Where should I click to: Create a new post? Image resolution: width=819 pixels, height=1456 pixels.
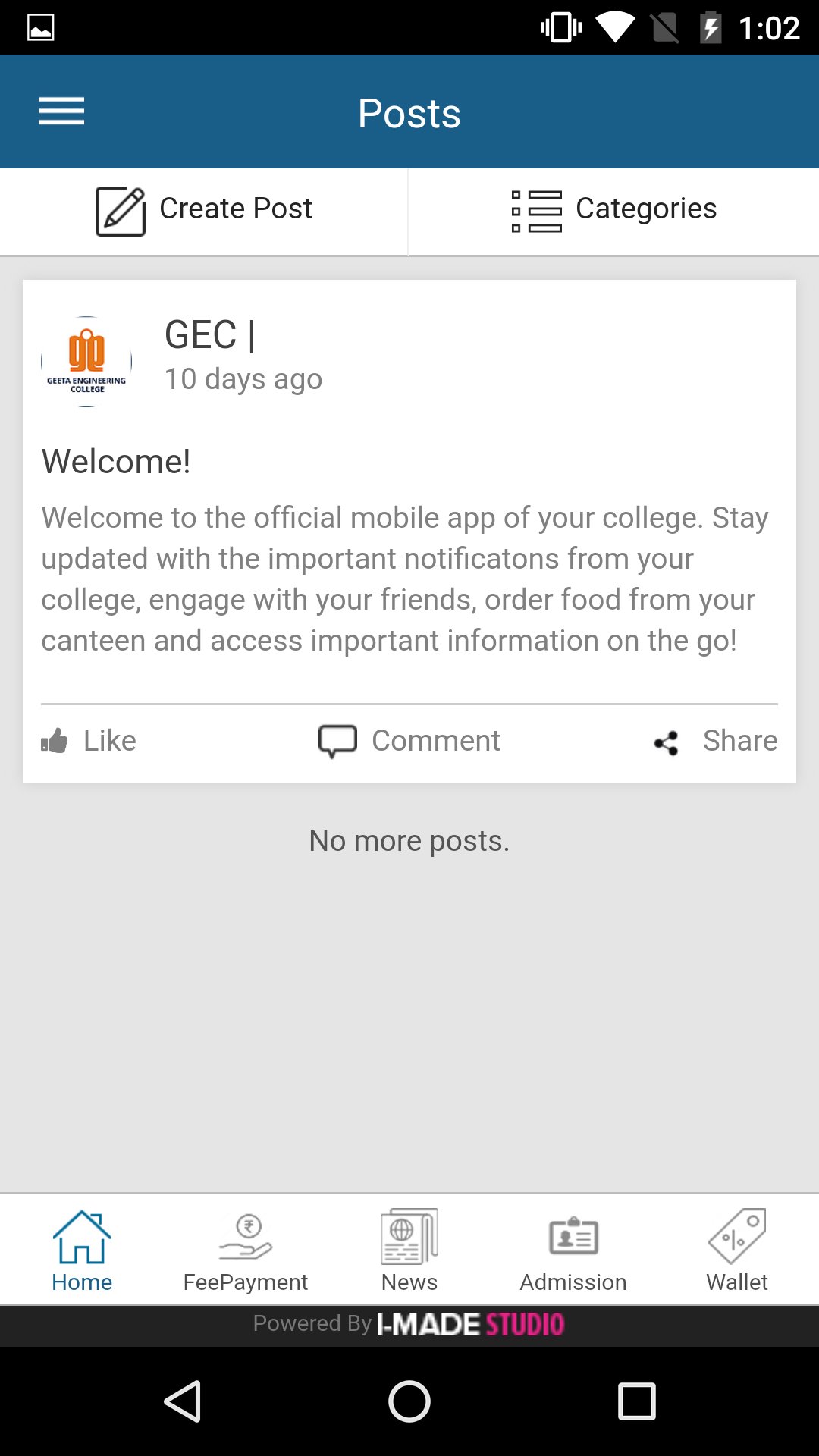pos(204,210)
